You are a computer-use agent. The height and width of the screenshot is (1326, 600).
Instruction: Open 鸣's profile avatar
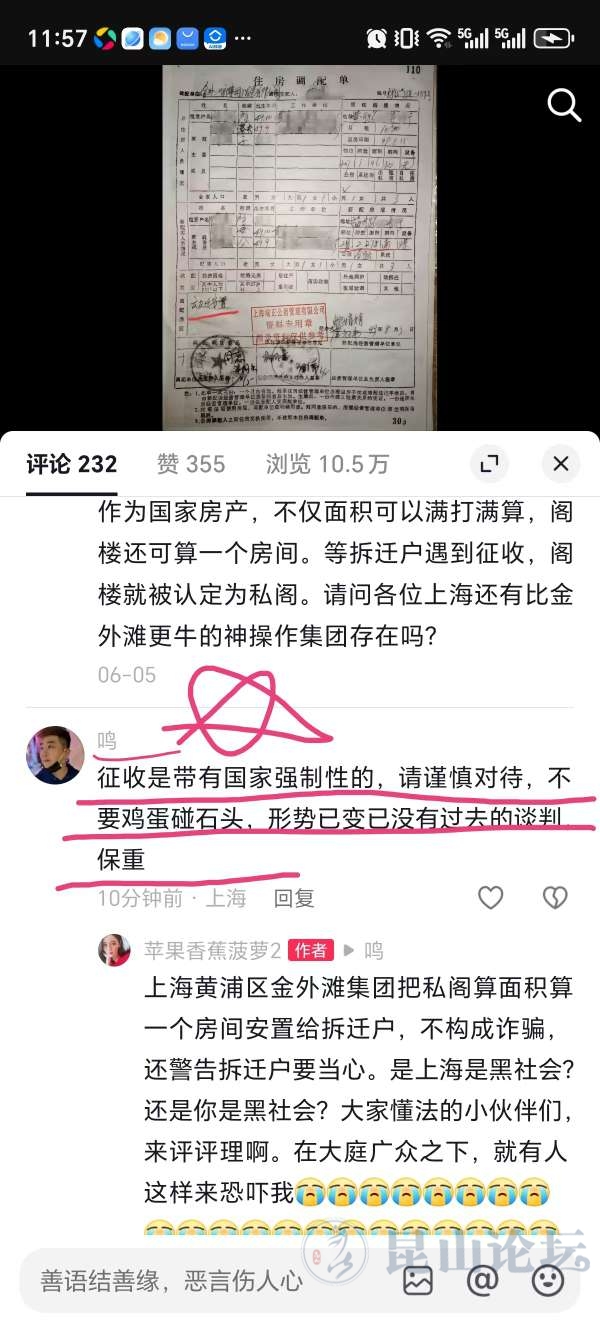(55, 755)
